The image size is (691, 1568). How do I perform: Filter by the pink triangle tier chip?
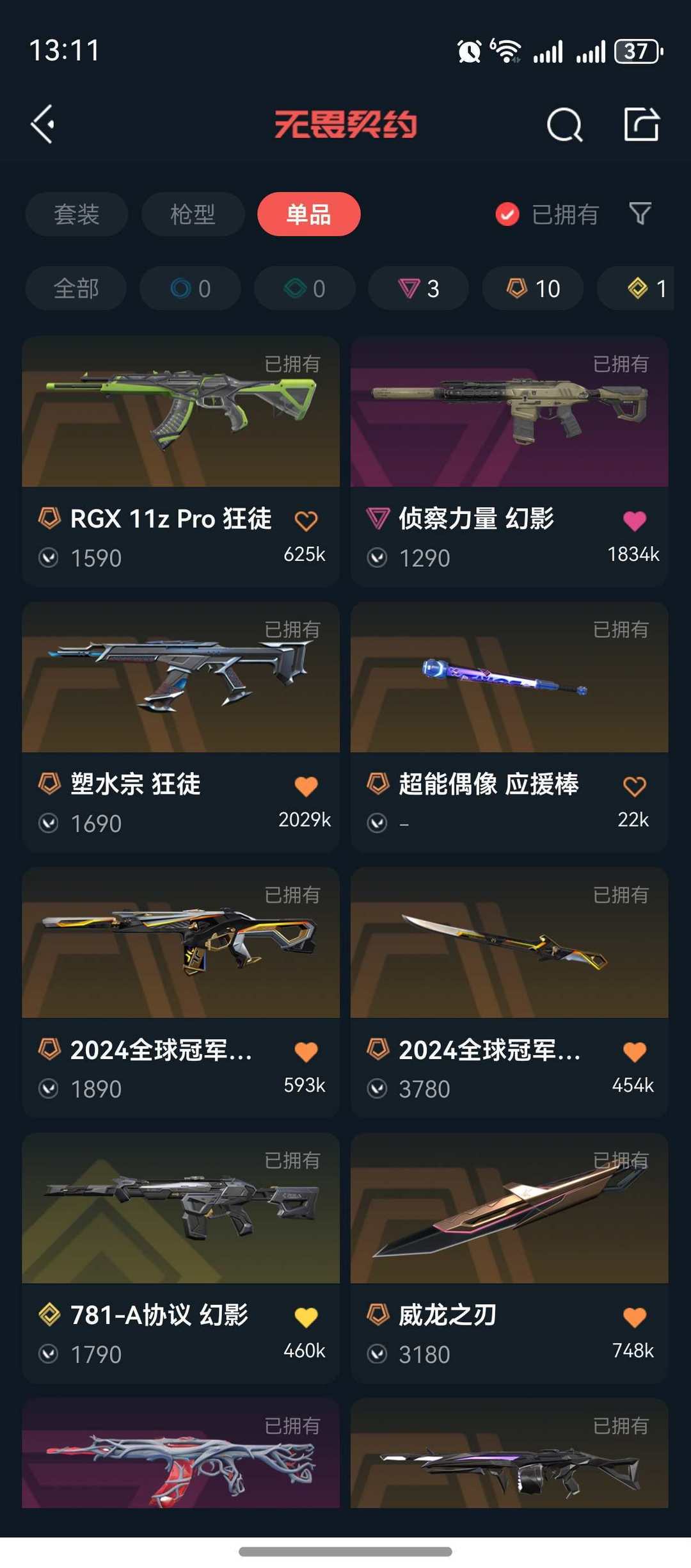(418, 289)
